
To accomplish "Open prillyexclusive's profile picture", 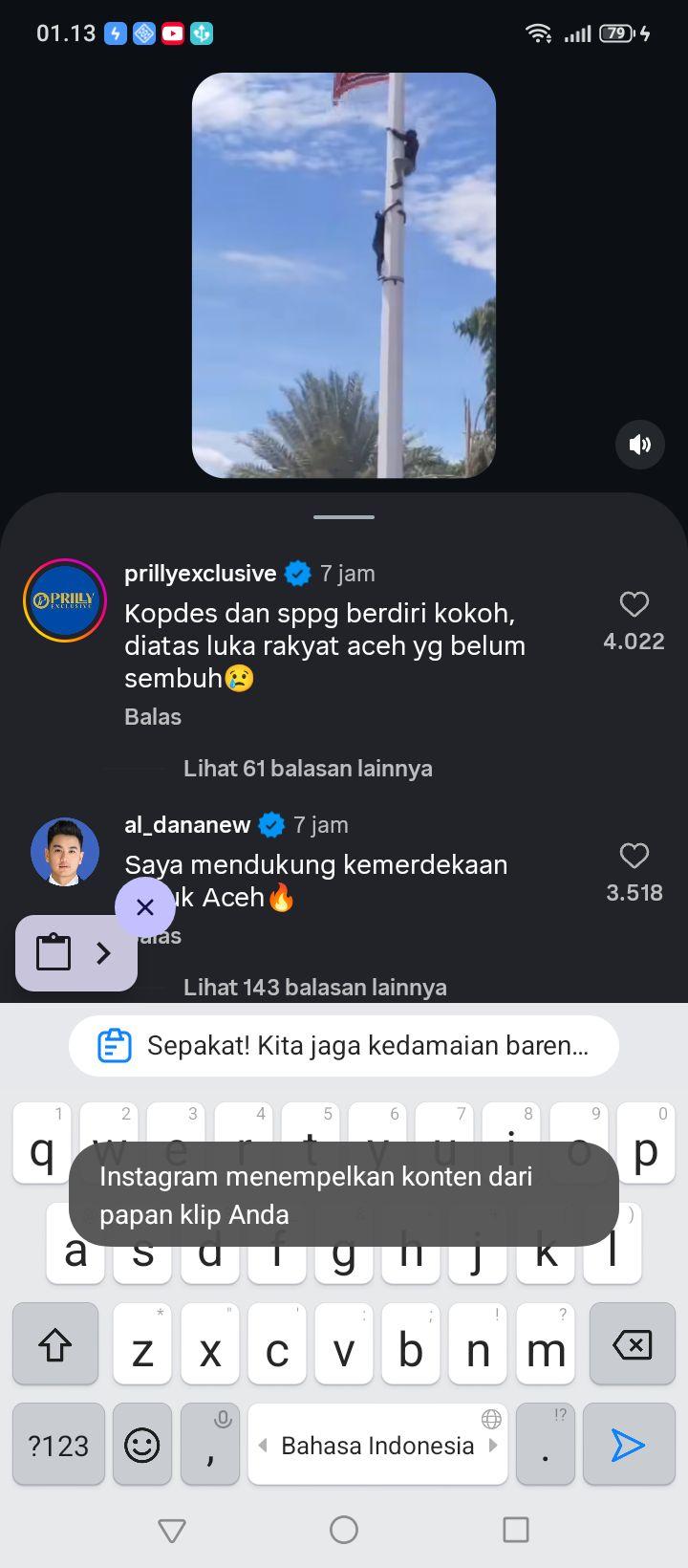I will 65,600.
